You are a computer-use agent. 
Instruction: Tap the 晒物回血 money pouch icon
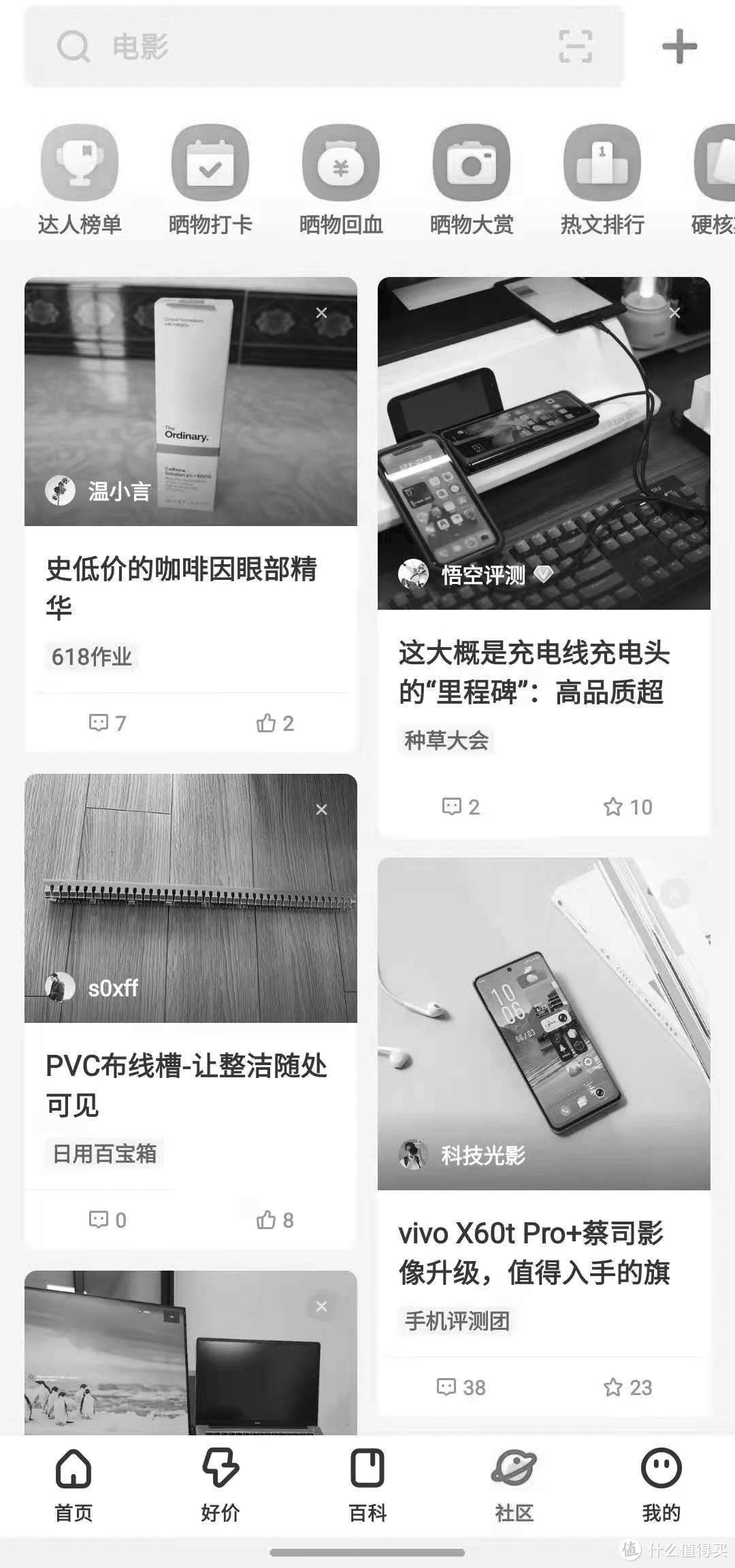coord(340,163)
